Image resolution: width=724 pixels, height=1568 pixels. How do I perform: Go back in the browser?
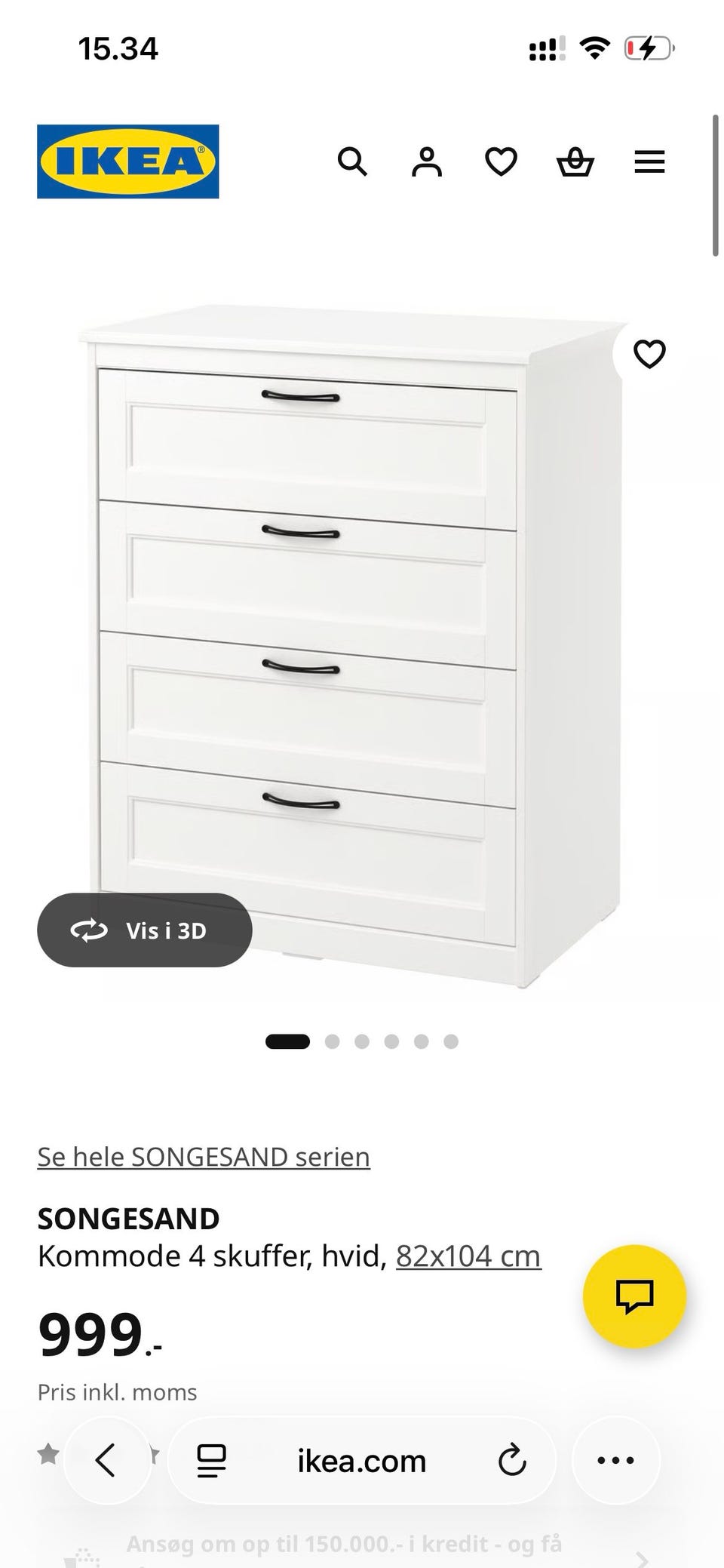[x=106, y=1460]
